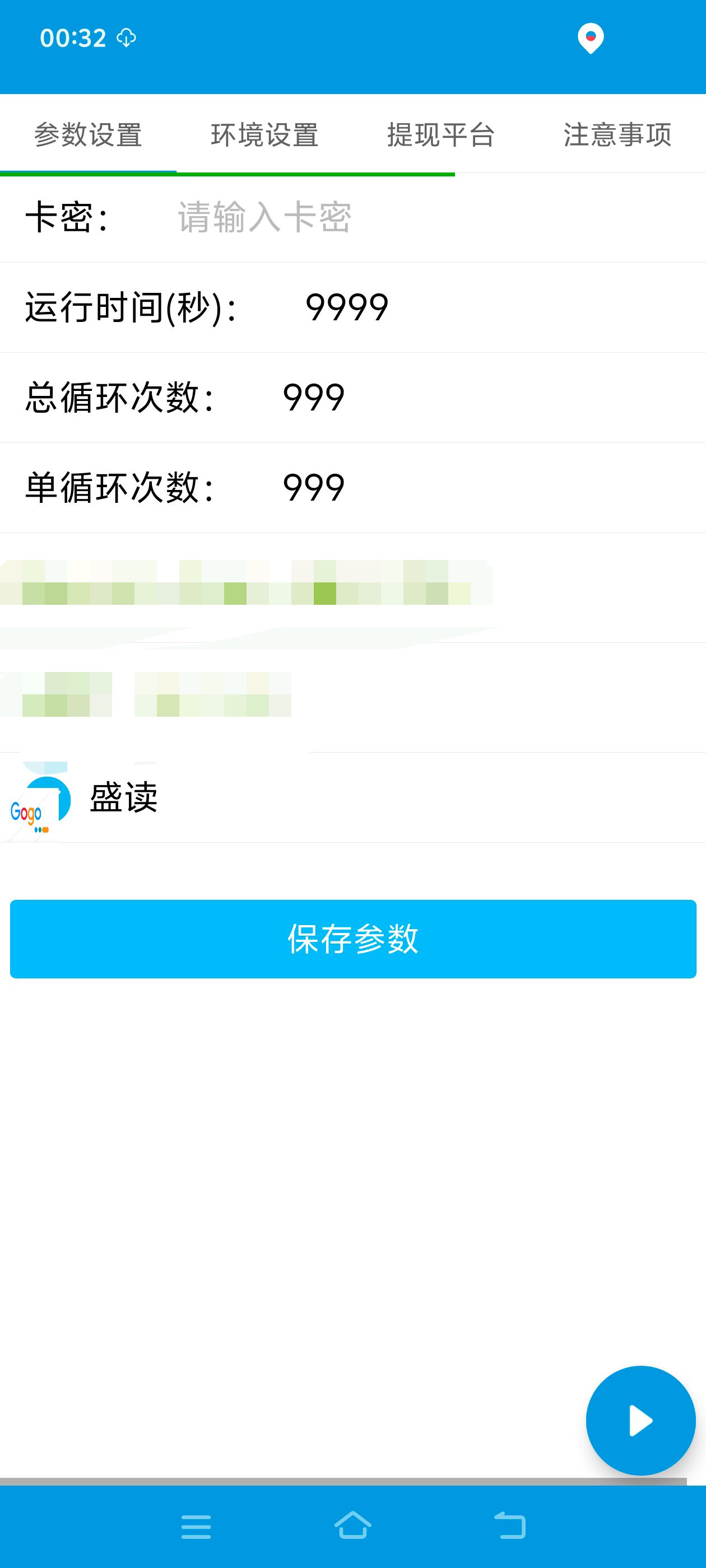This screenshot has width=706, height=1568.
Task: Start the script with the play button
Action: [640, 1420]
